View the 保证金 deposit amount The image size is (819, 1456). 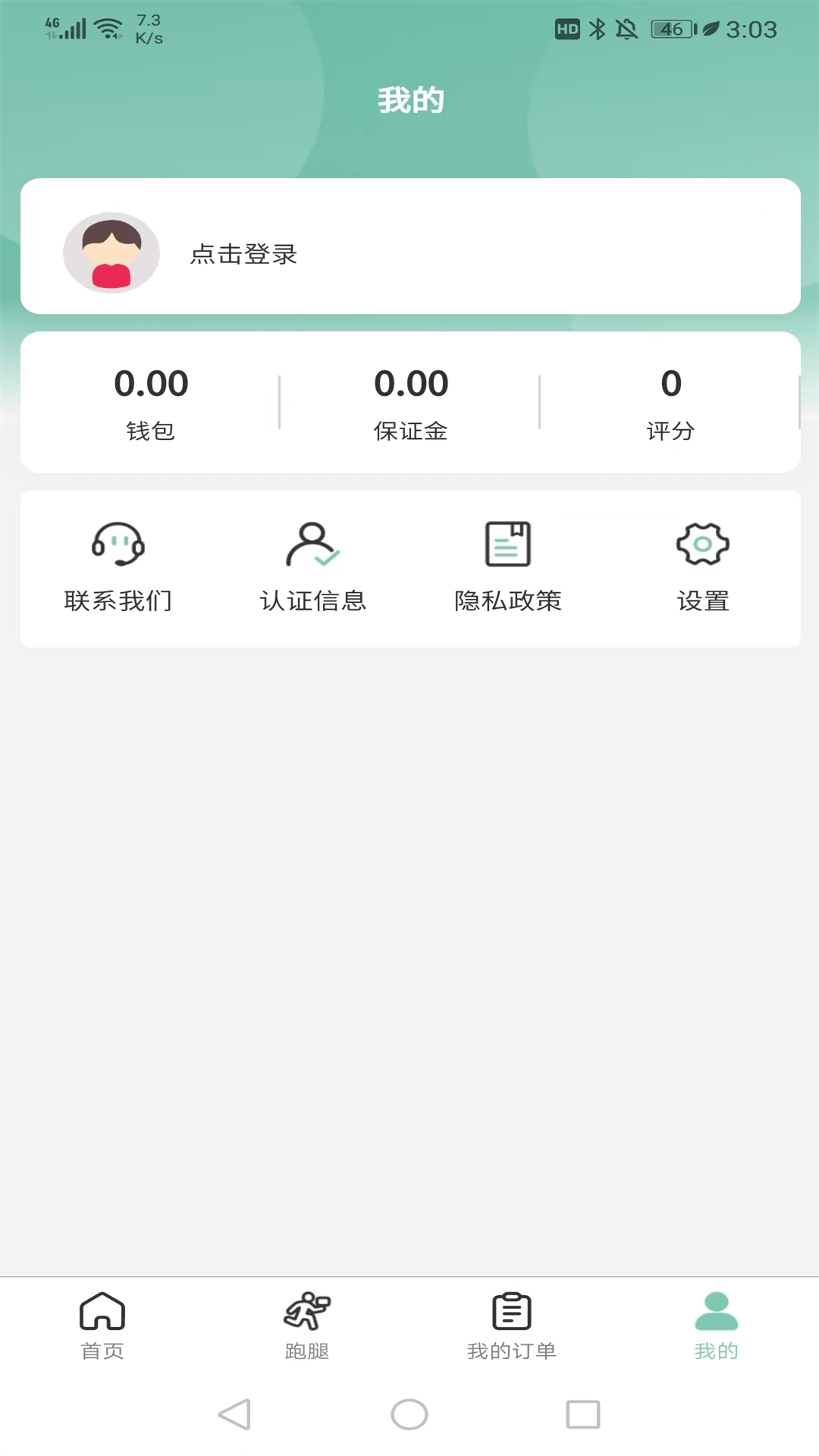[x=411, y=403]
